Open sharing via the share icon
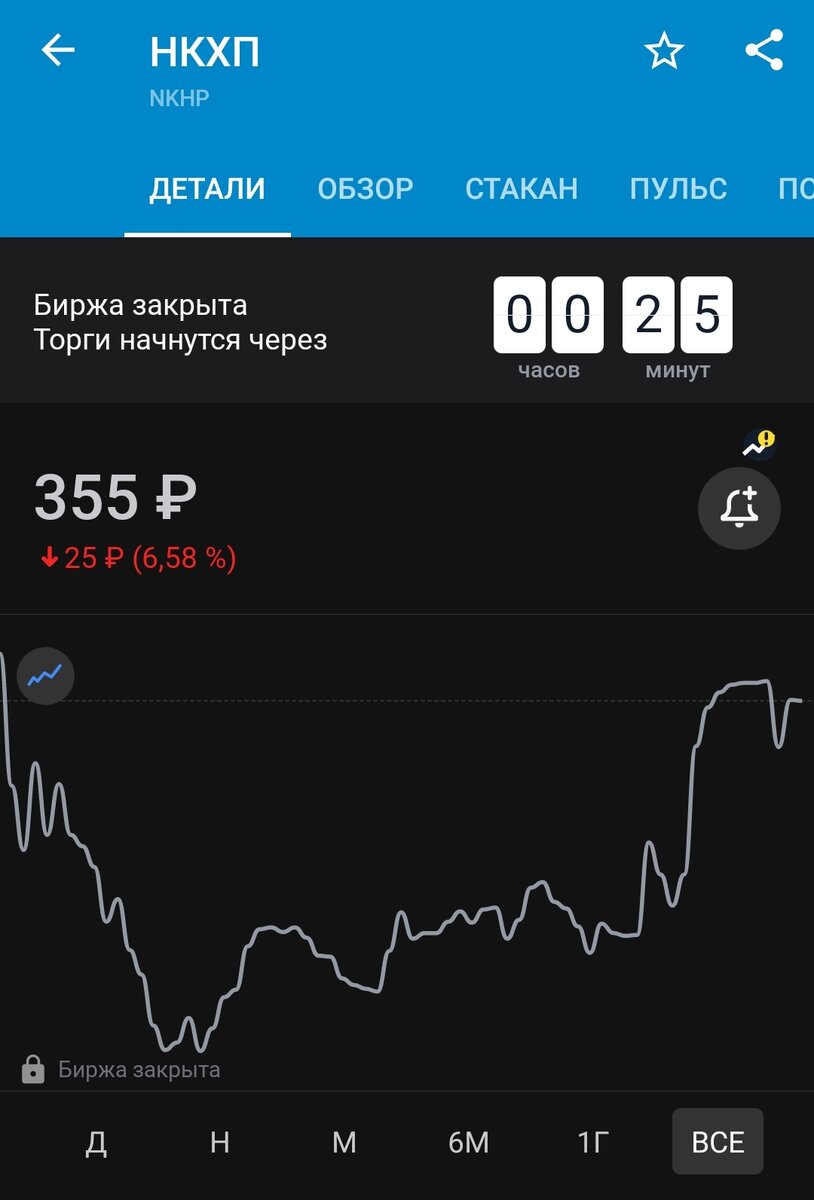Image resolution: width=814 pixels, height=1200 pixels. [x=766, y=50]
